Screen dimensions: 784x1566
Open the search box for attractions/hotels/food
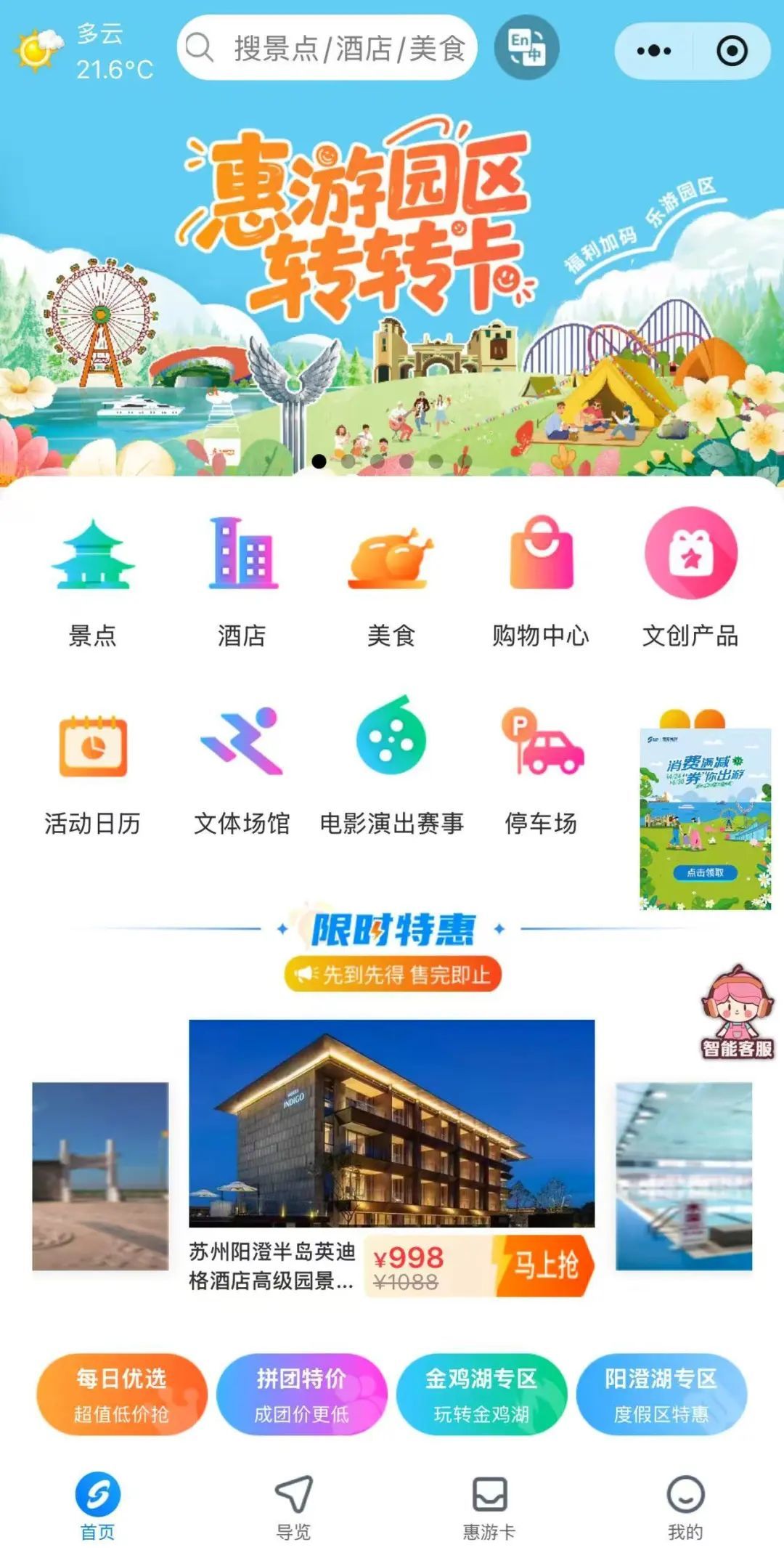[327, 48]
